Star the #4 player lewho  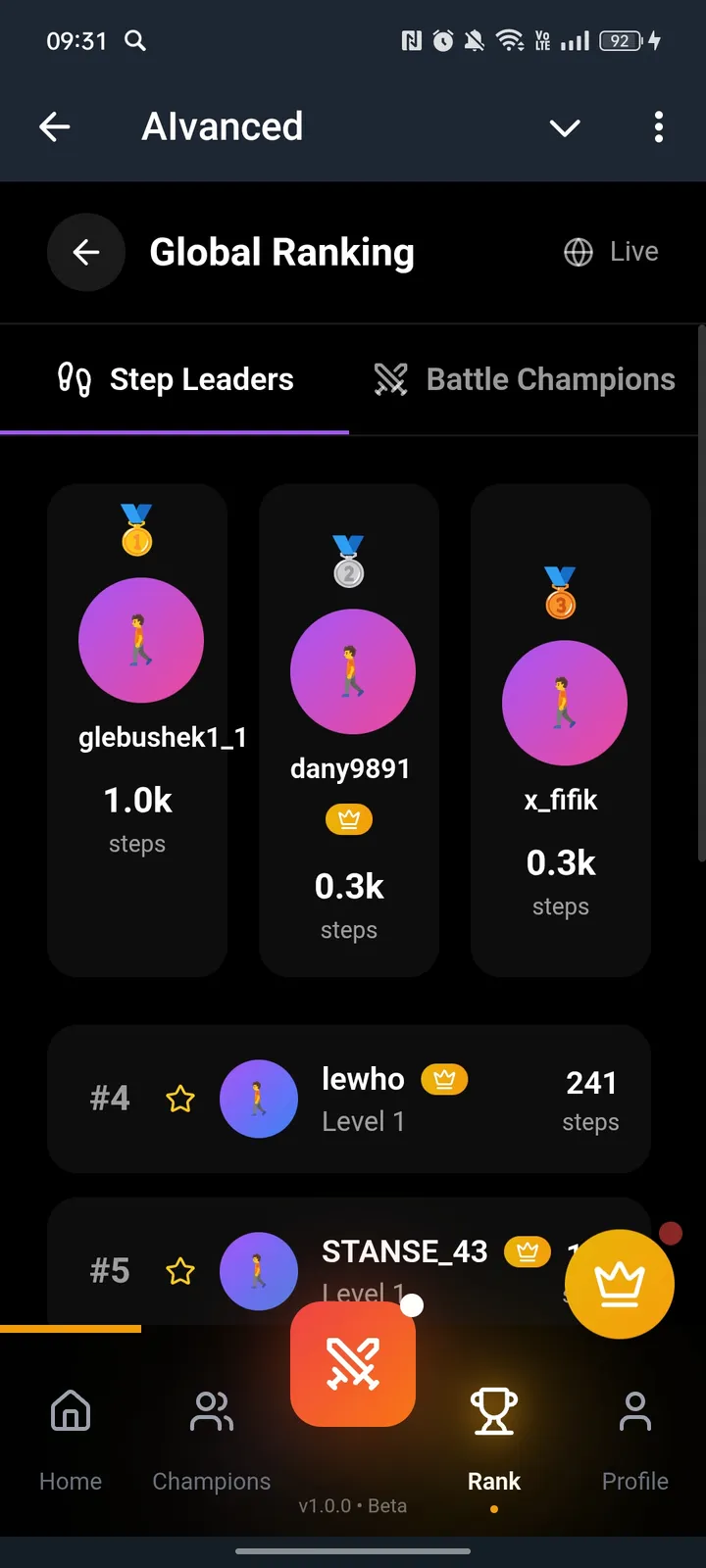tap(180, 1099)
